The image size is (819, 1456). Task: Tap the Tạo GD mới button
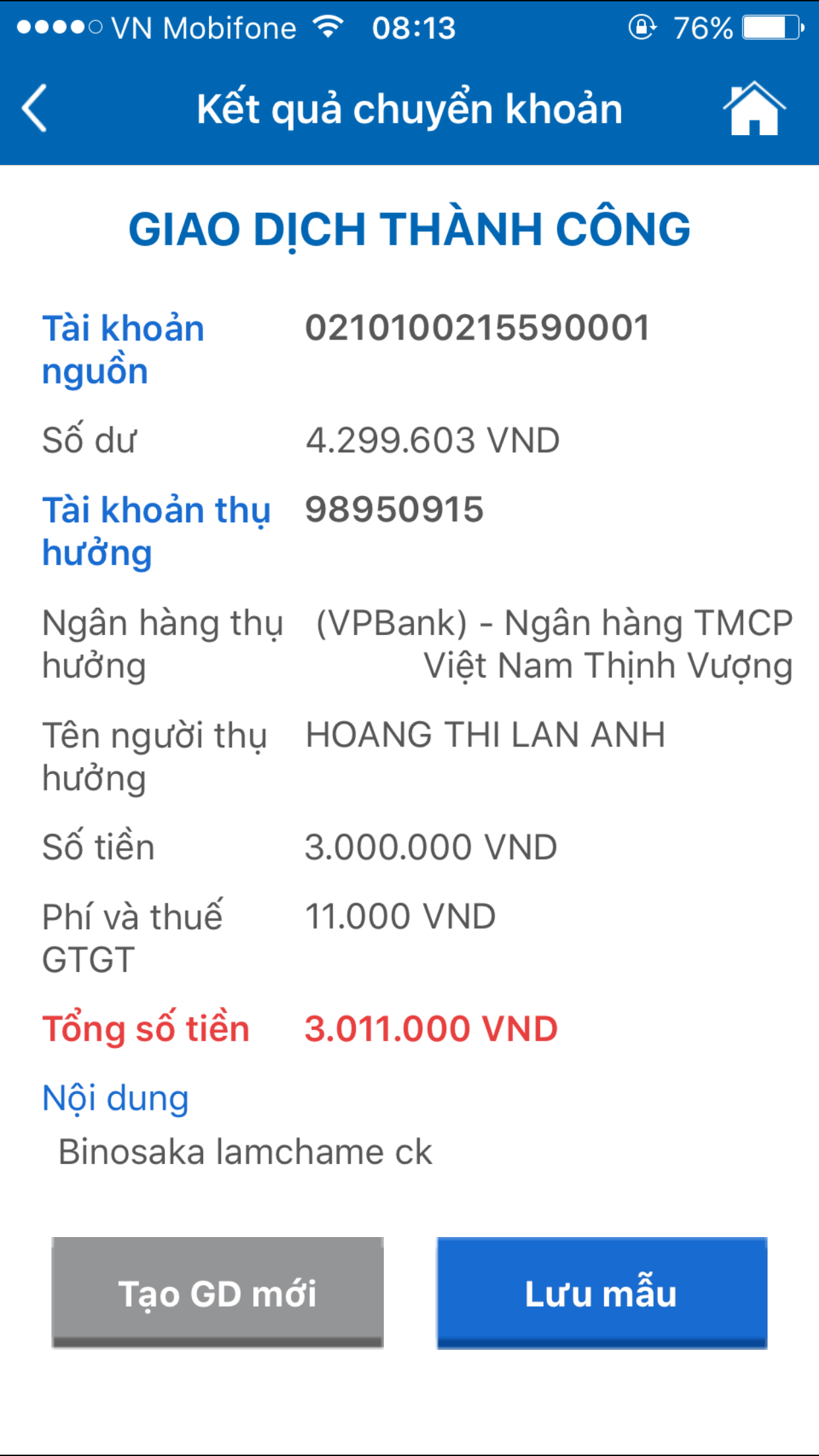pos(218,1292)
